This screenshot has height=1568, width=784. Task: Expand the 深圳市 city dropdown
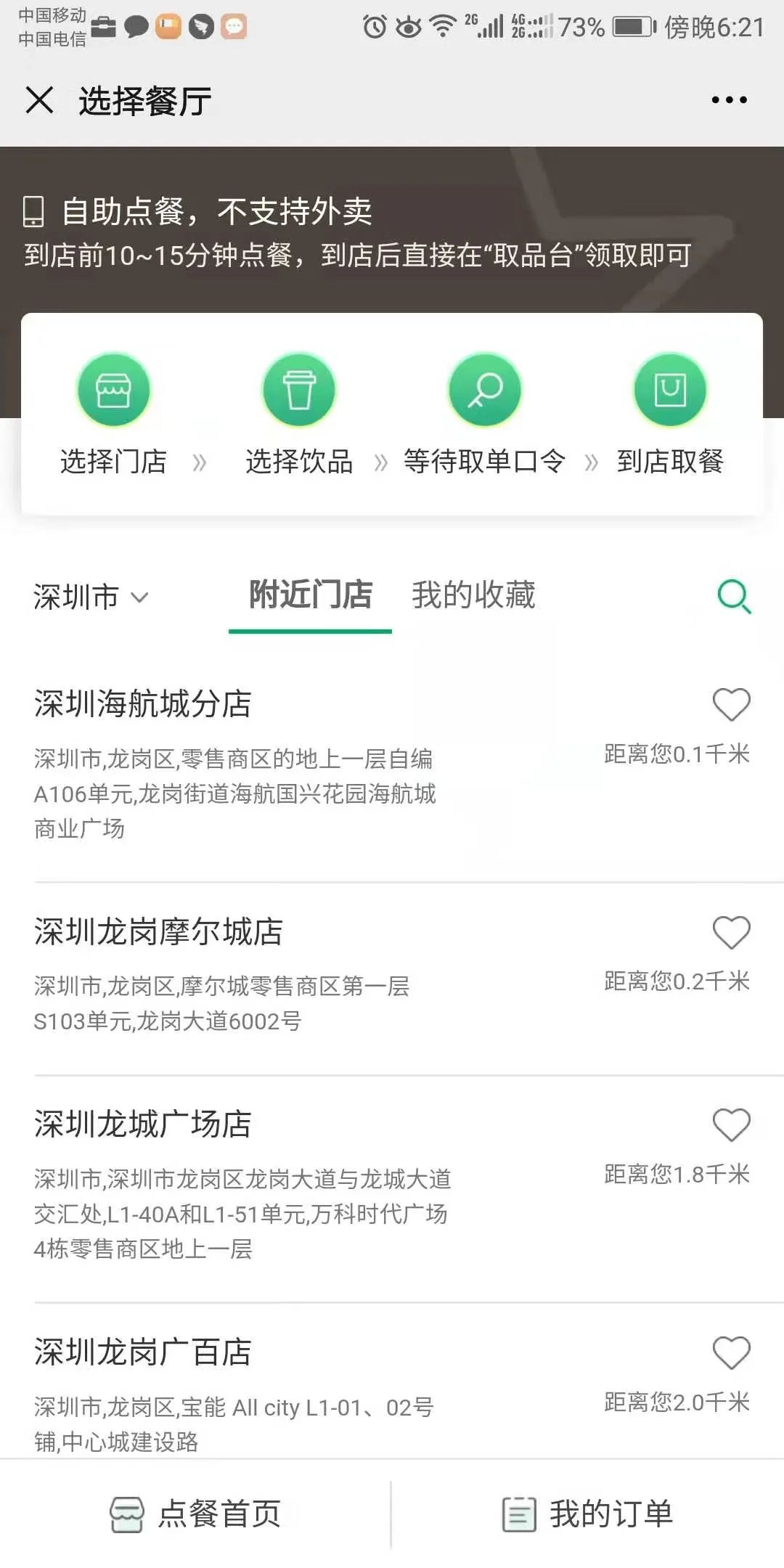point(91,597)
